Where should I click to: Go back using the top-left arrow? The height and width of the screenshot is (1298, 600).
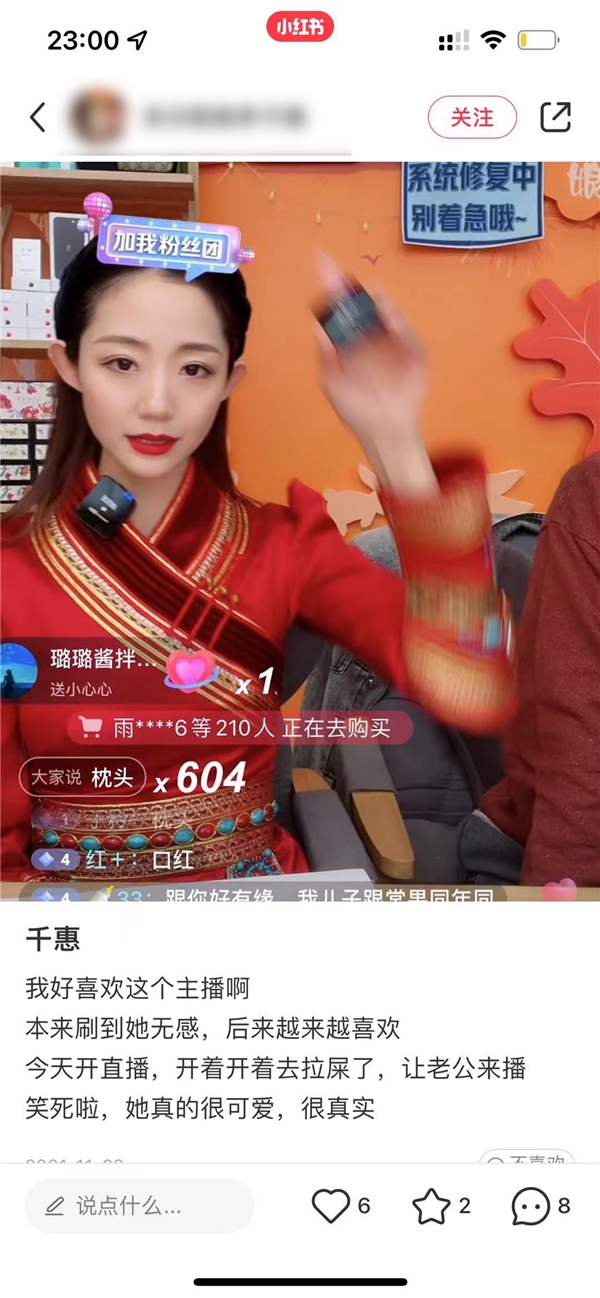(38, 117)
